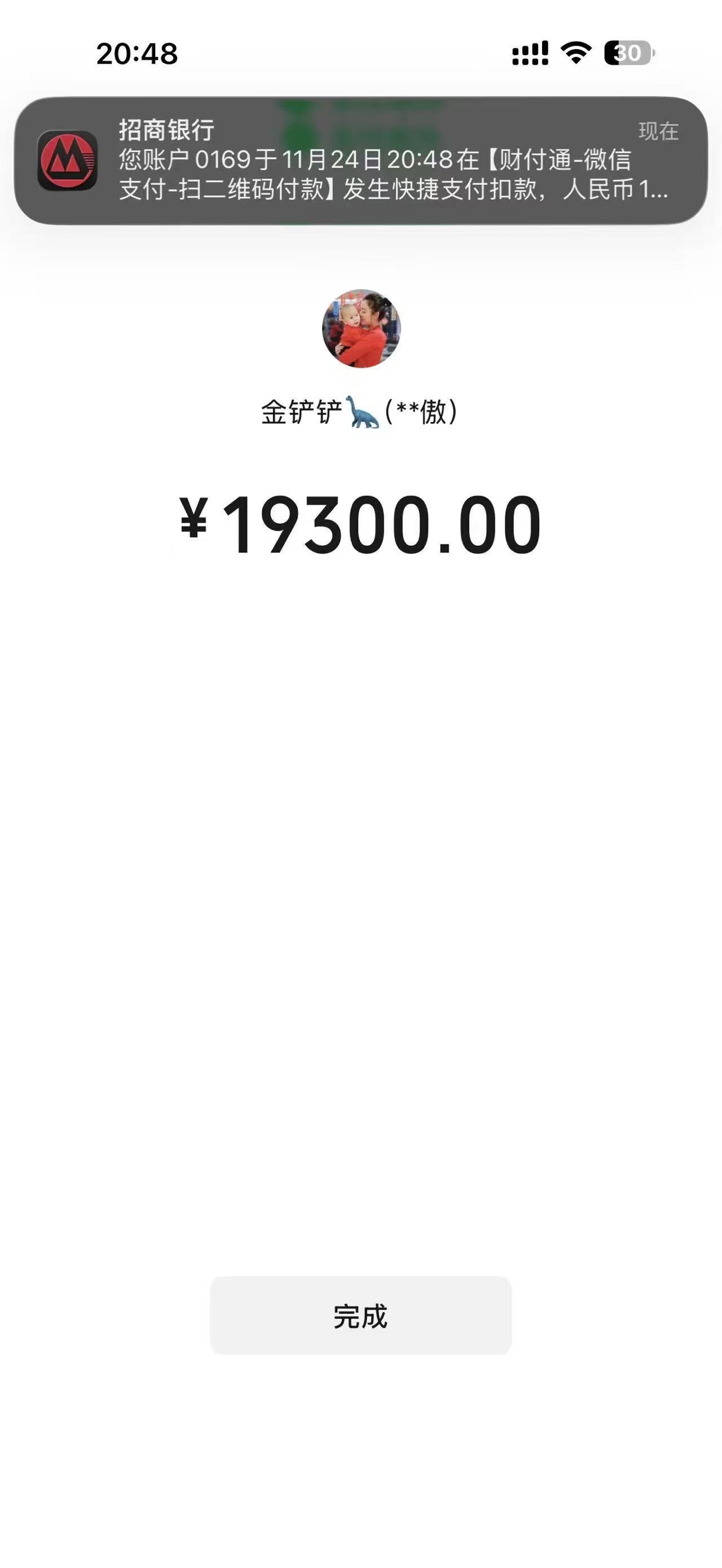Tap the 完成 button to finish
Screen dimensions: 722x1568
pyautogui.click(x=360, y=1315)
